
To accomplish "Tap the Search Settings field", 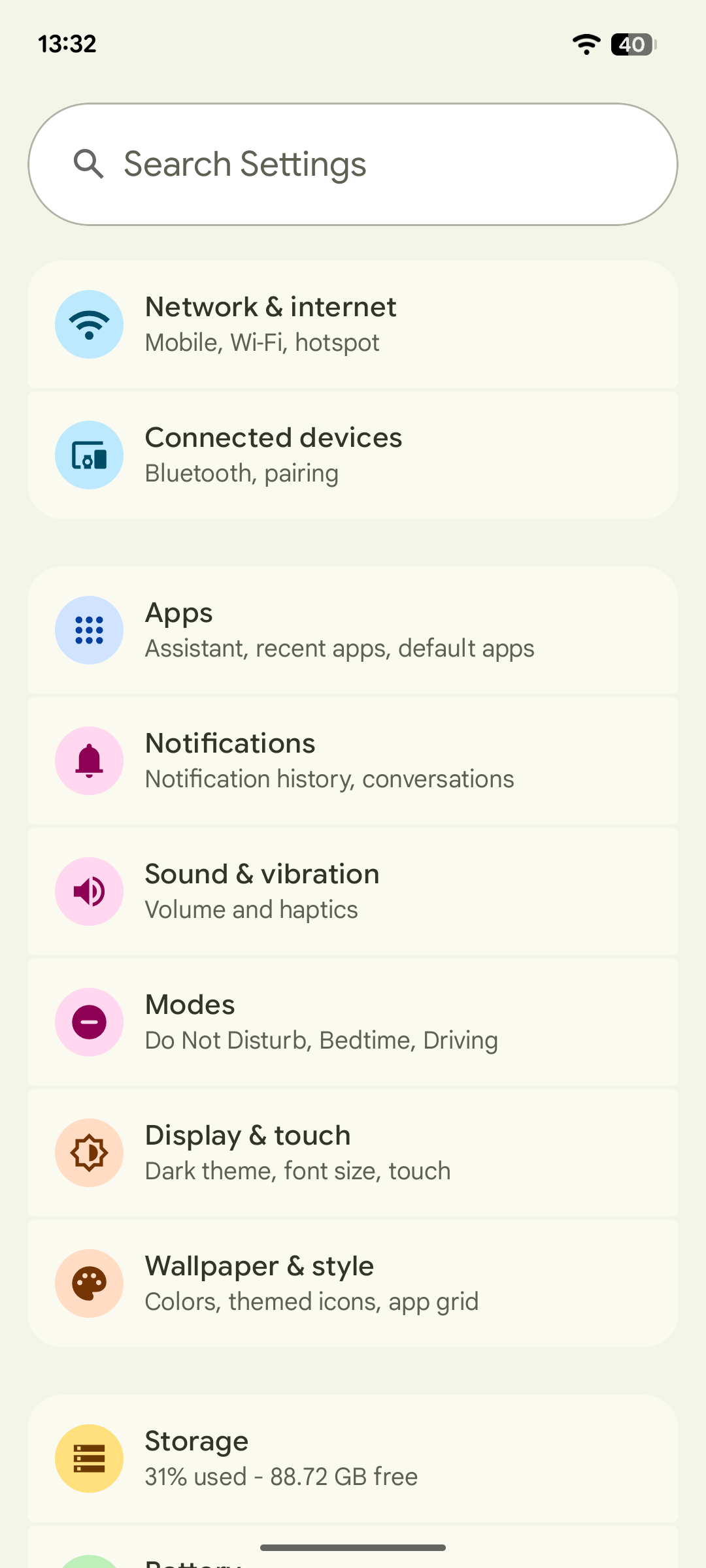I will coord(353,164).
